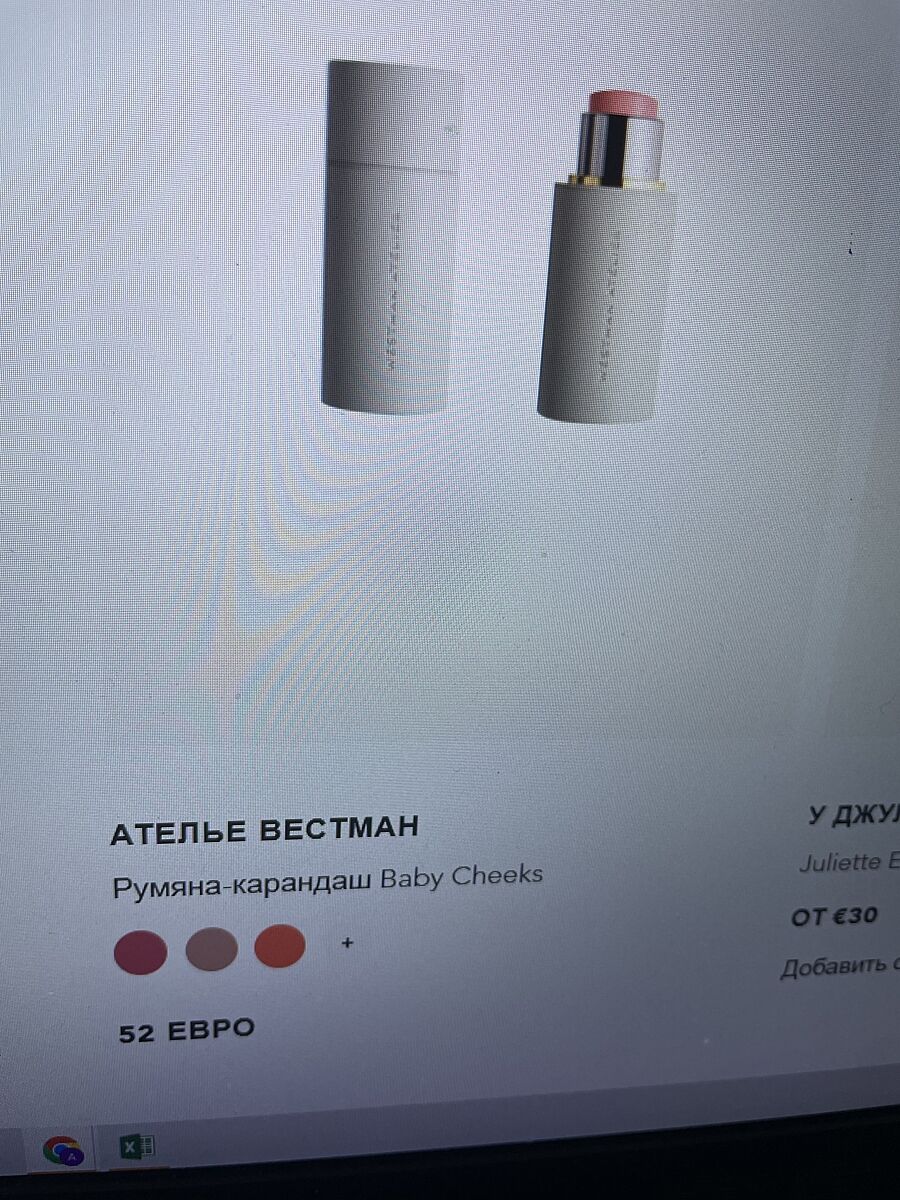Choose the taupe brown shade swatch
The width and height of the screenshot is (900, 1200).
(x=211, y=949)
